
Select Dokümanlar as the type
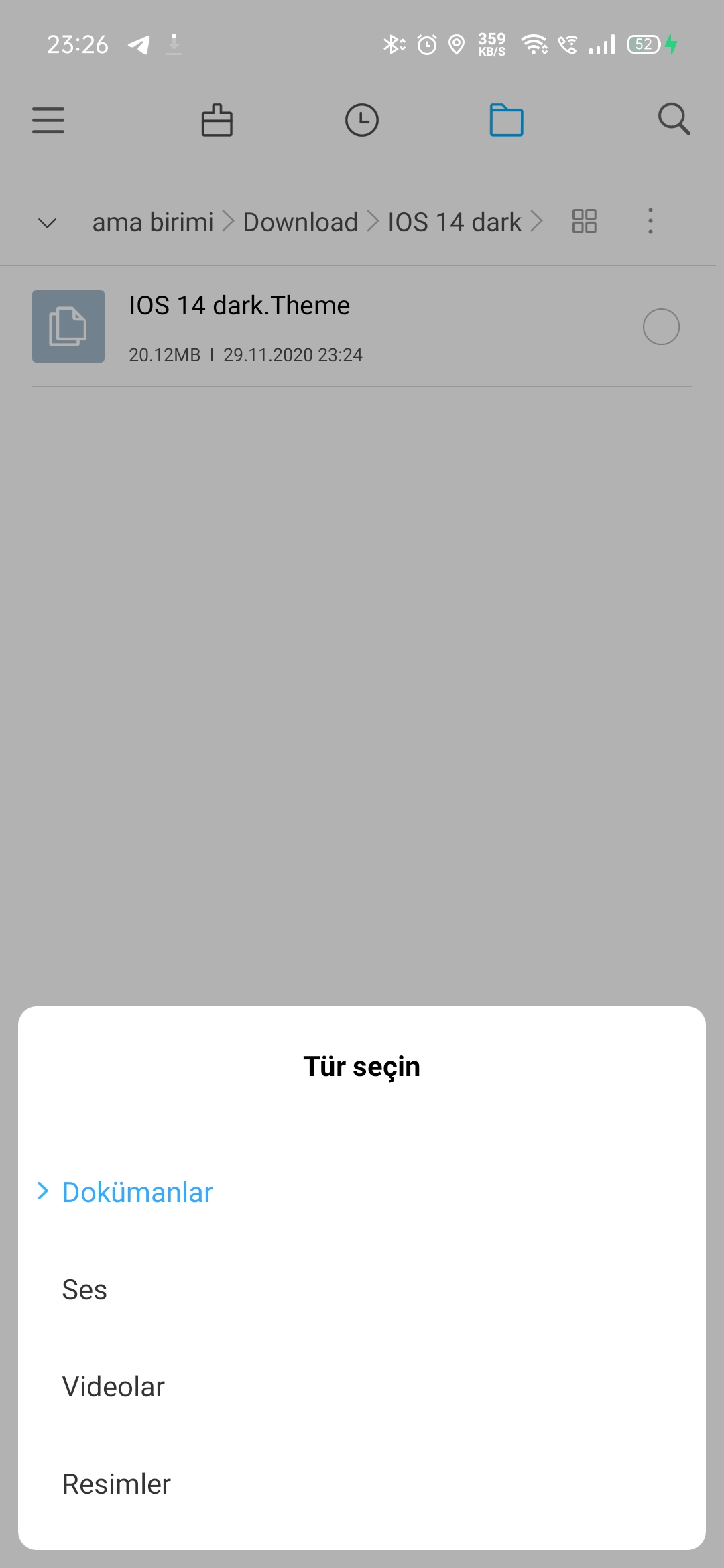(362, 1192)
